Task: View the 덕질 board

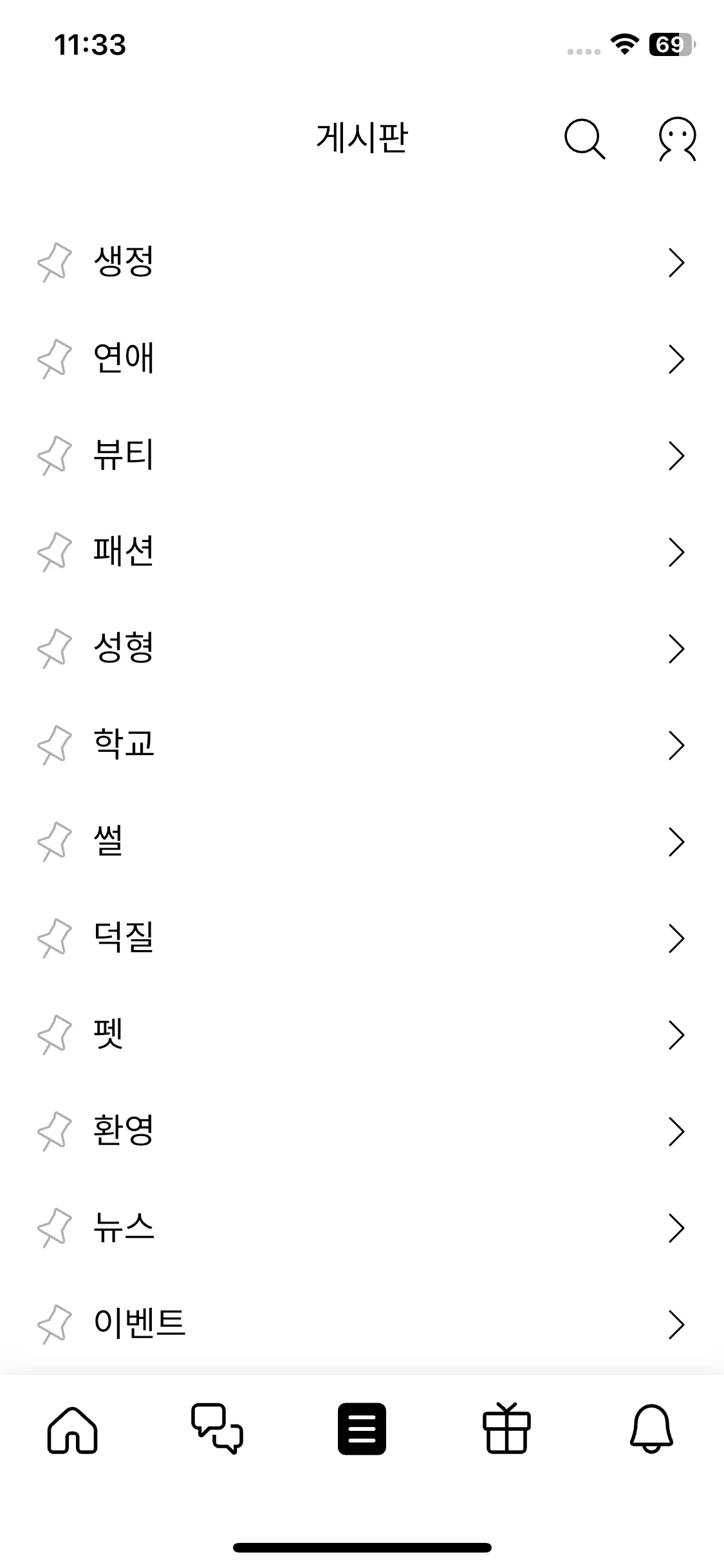Action: coord(124,938)
